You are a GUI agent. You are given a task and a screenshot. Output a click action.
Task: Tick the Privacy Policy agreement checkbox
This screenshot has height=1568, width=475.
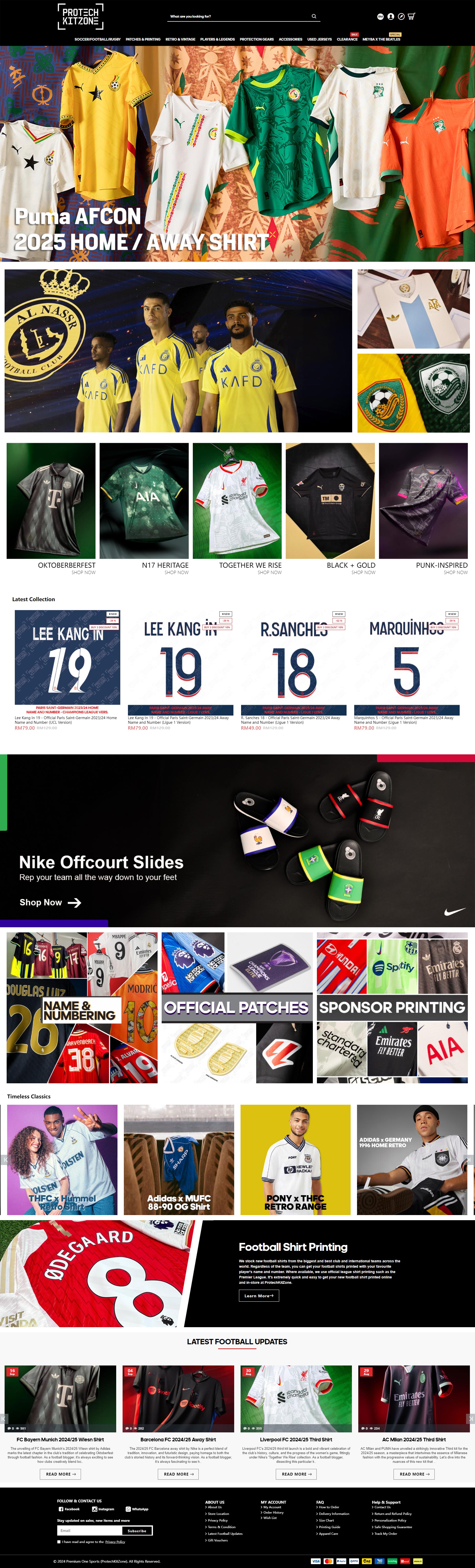tap(59, 1542)
